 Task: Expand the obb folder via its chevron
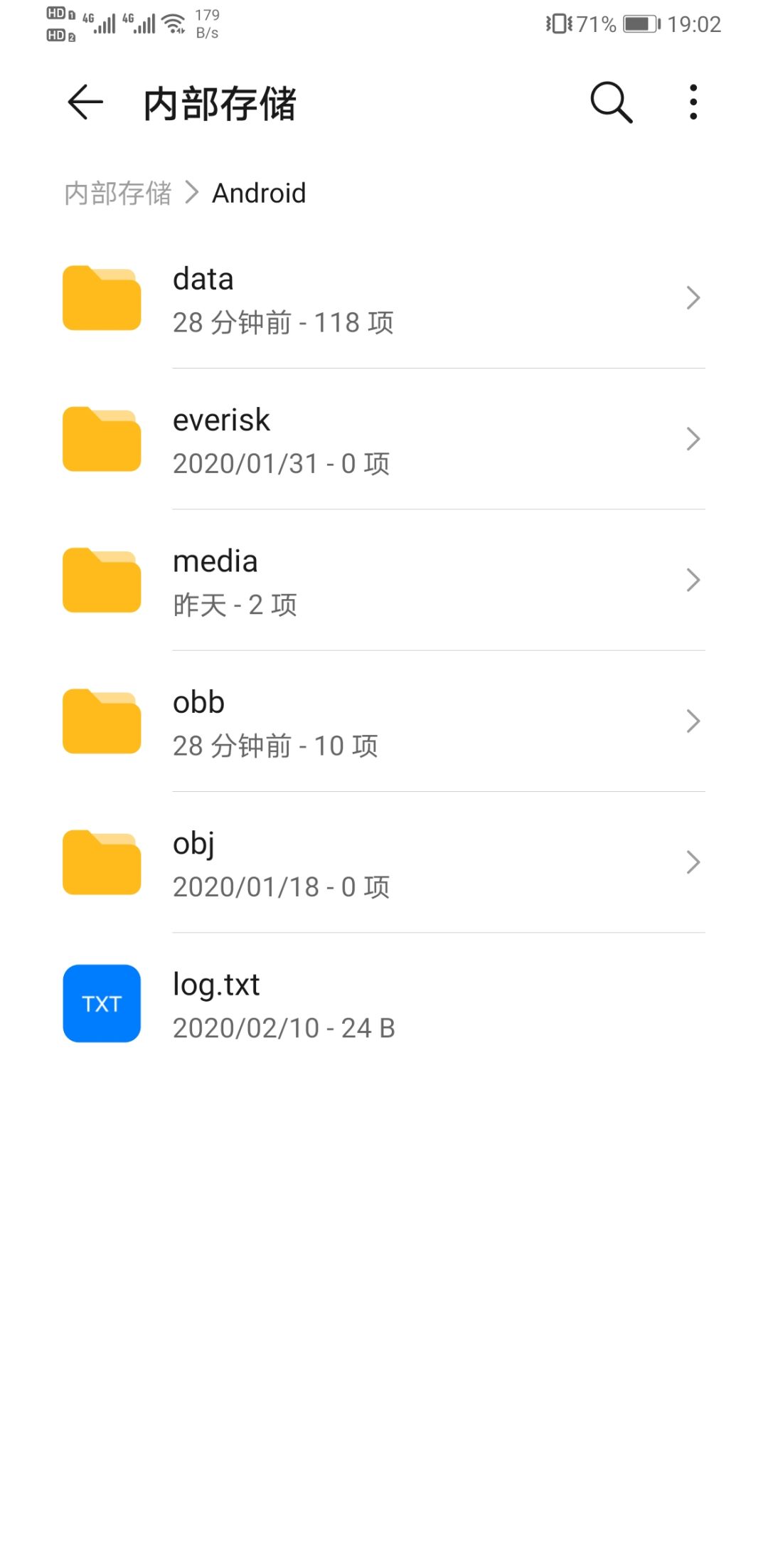(x=693, y=721)
